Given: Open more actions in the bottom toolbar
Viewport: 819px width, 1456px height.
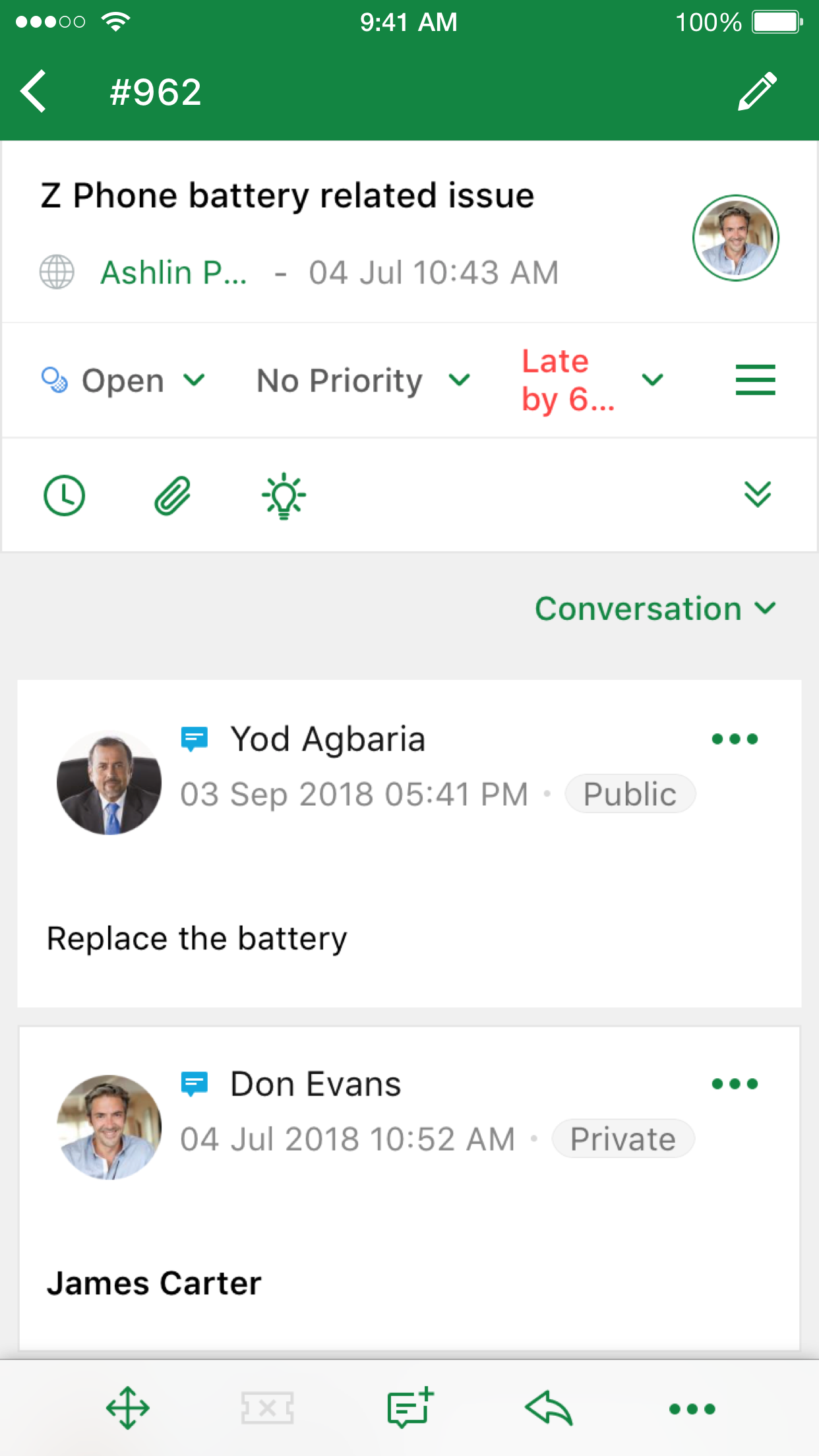Looking at the screenshot, I should pyautogui.click(x=692, y=1409).
